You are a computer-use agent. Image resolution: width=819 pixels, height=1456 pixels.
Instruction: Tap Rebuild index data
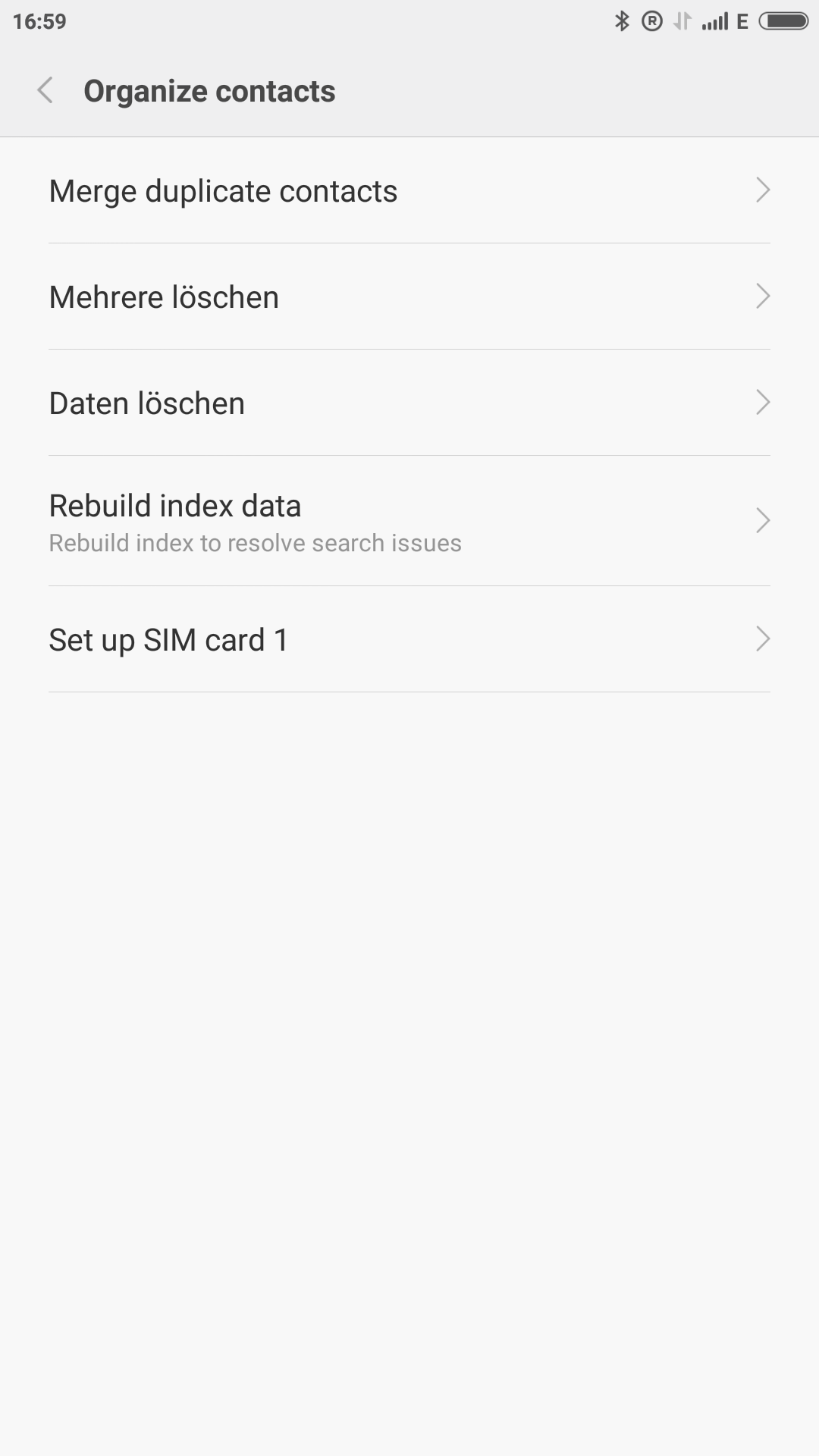[409, 521]
